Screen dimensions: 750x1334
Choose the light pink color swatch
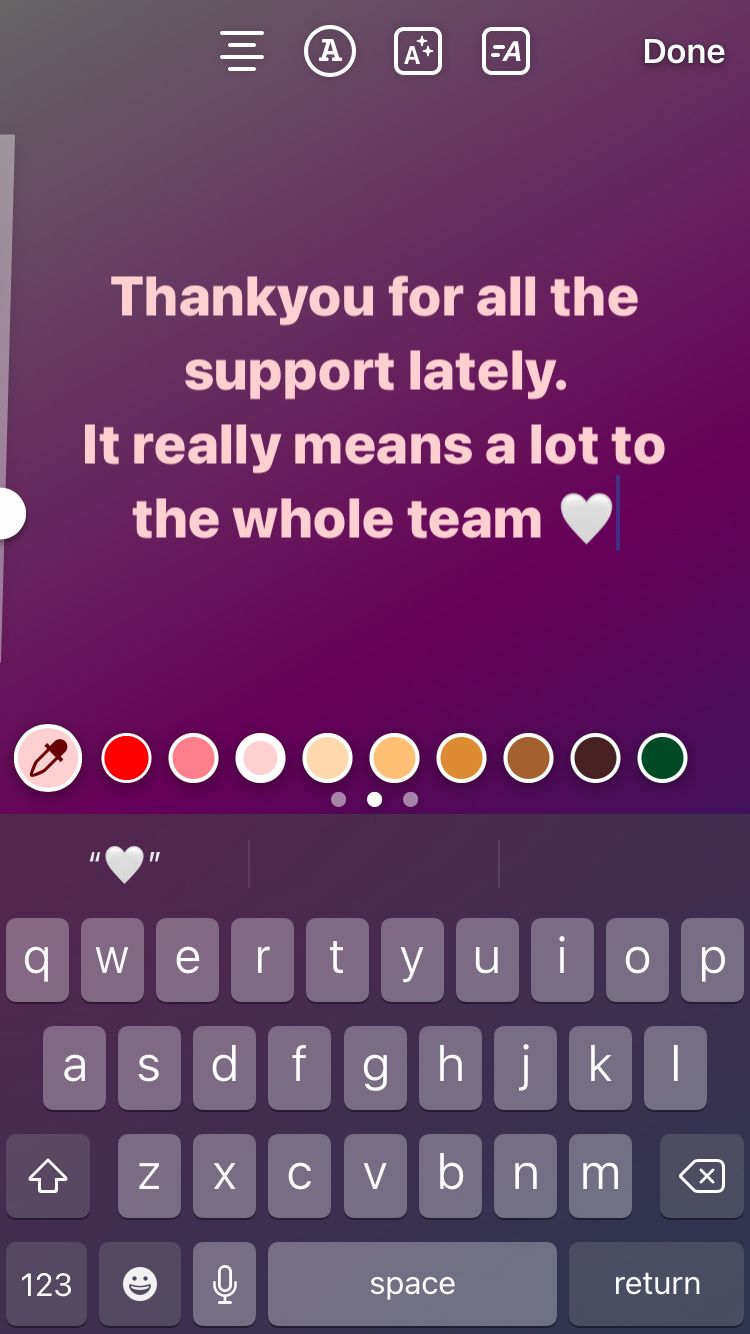tap(261, 758)
